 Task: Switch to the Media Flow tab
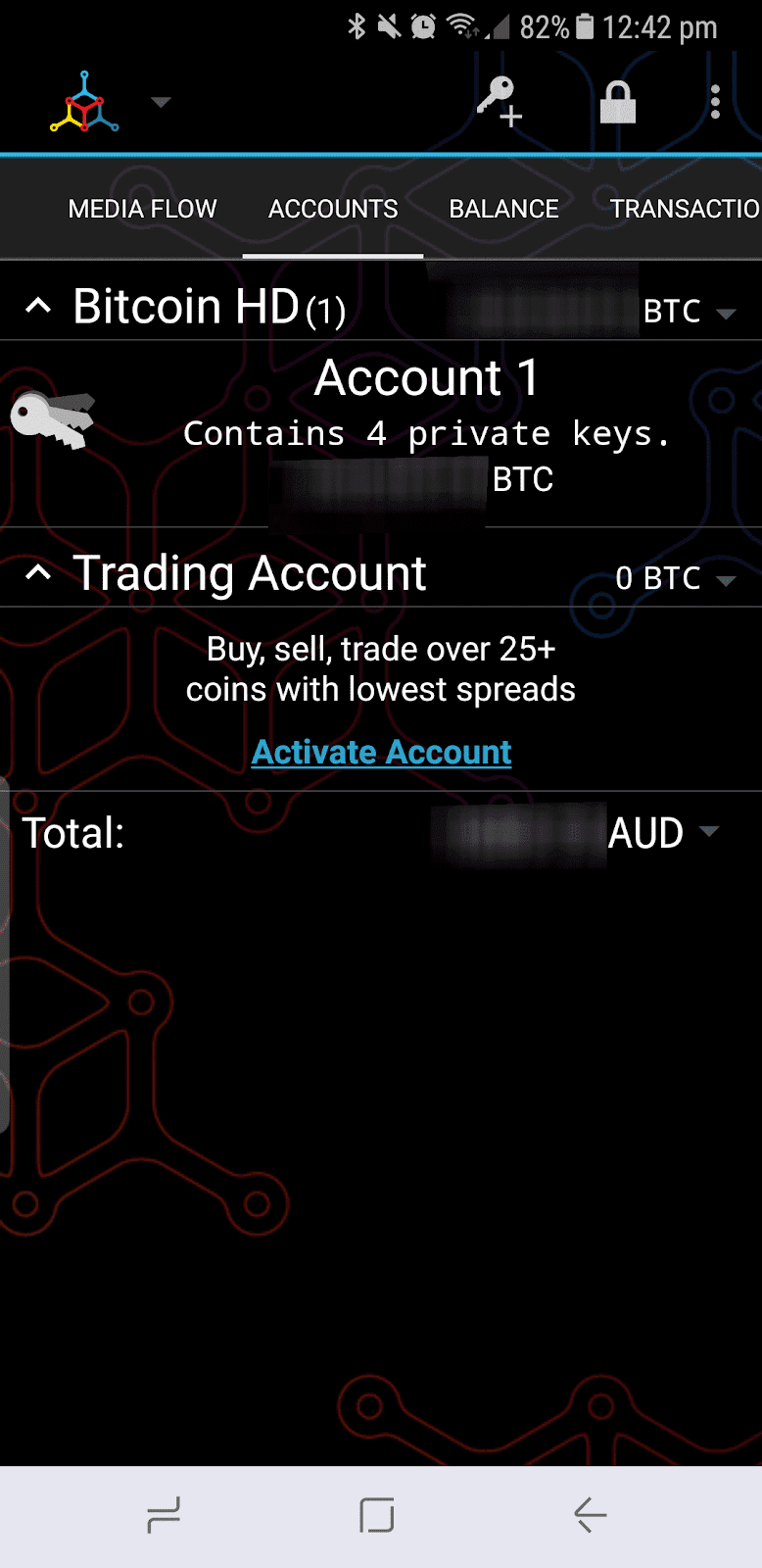click(142, 209)
